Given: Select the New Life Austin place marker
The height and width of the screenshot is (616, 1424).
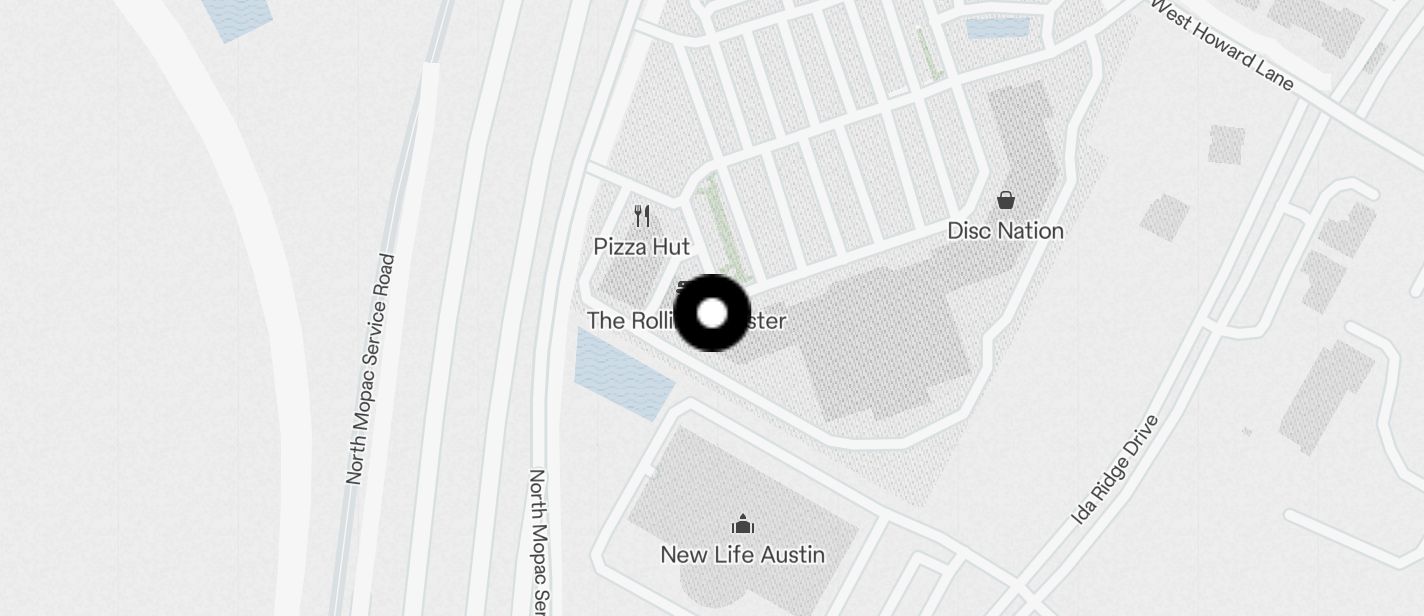Looking at the screenshot, I should pos(742,525).
